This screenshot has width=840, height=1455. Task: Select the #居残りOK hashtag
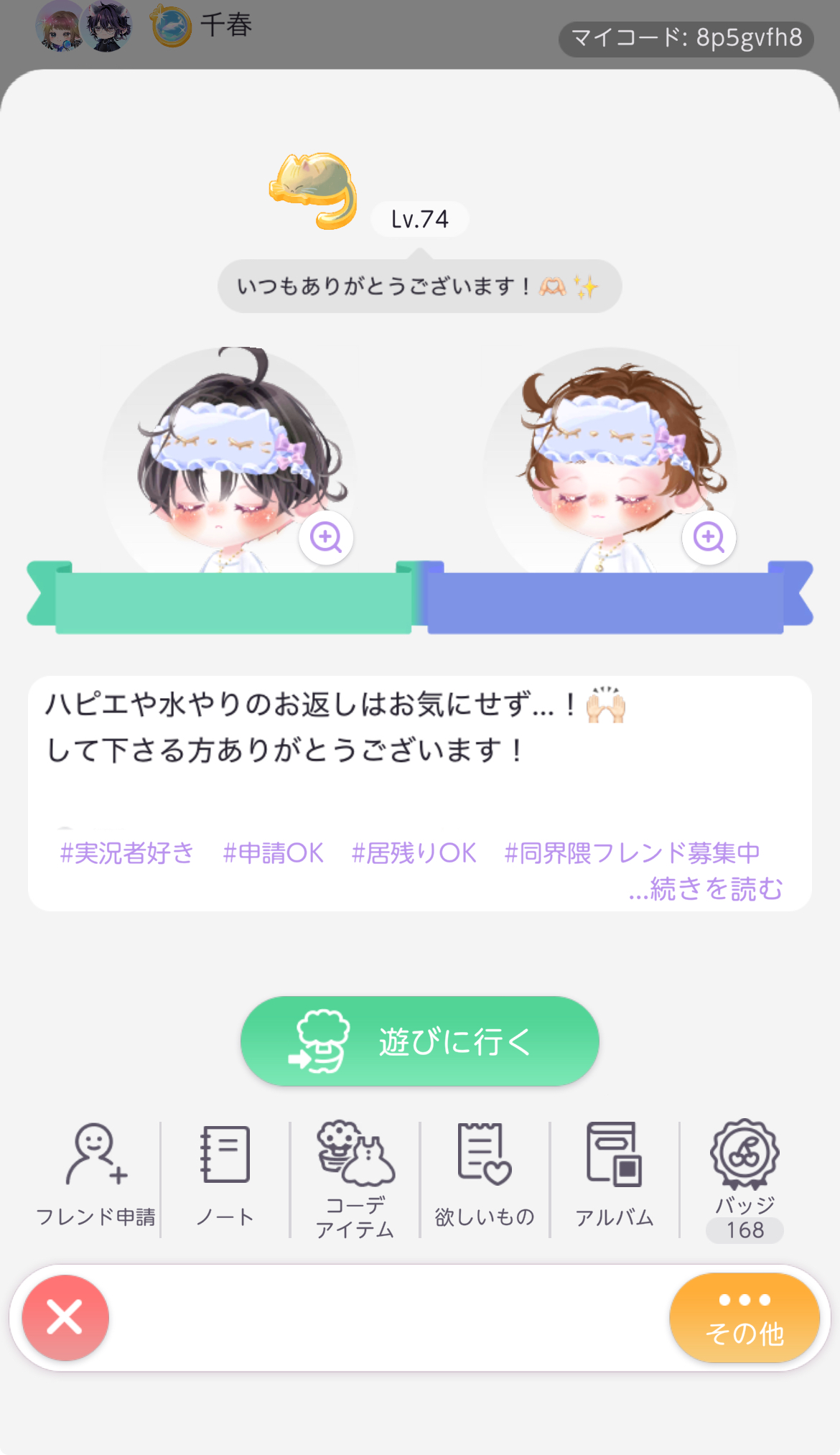coord(414,852)
